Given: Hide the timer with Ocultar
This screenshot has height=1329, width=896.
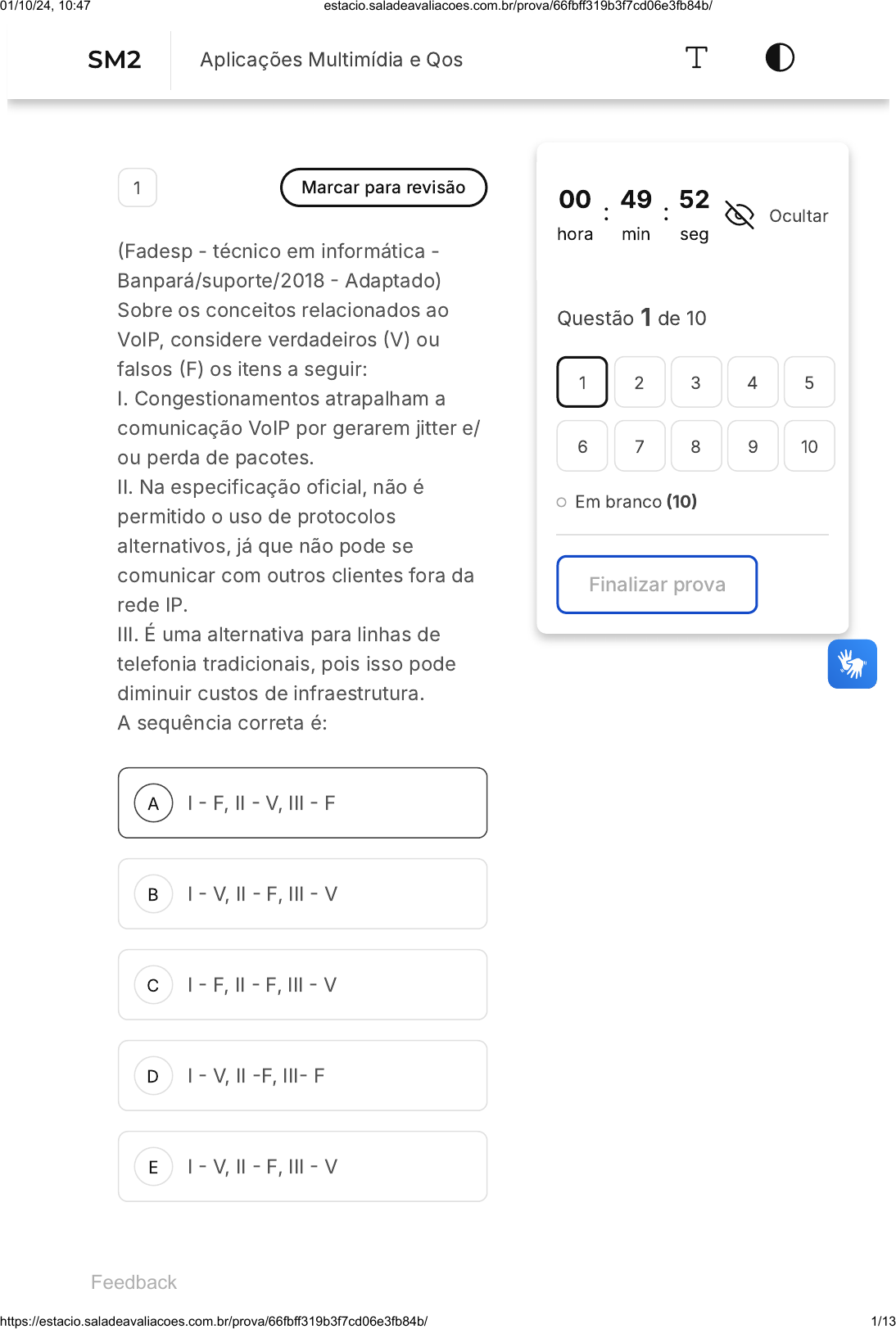Looking at the screenshot, I should coord(776,215).
